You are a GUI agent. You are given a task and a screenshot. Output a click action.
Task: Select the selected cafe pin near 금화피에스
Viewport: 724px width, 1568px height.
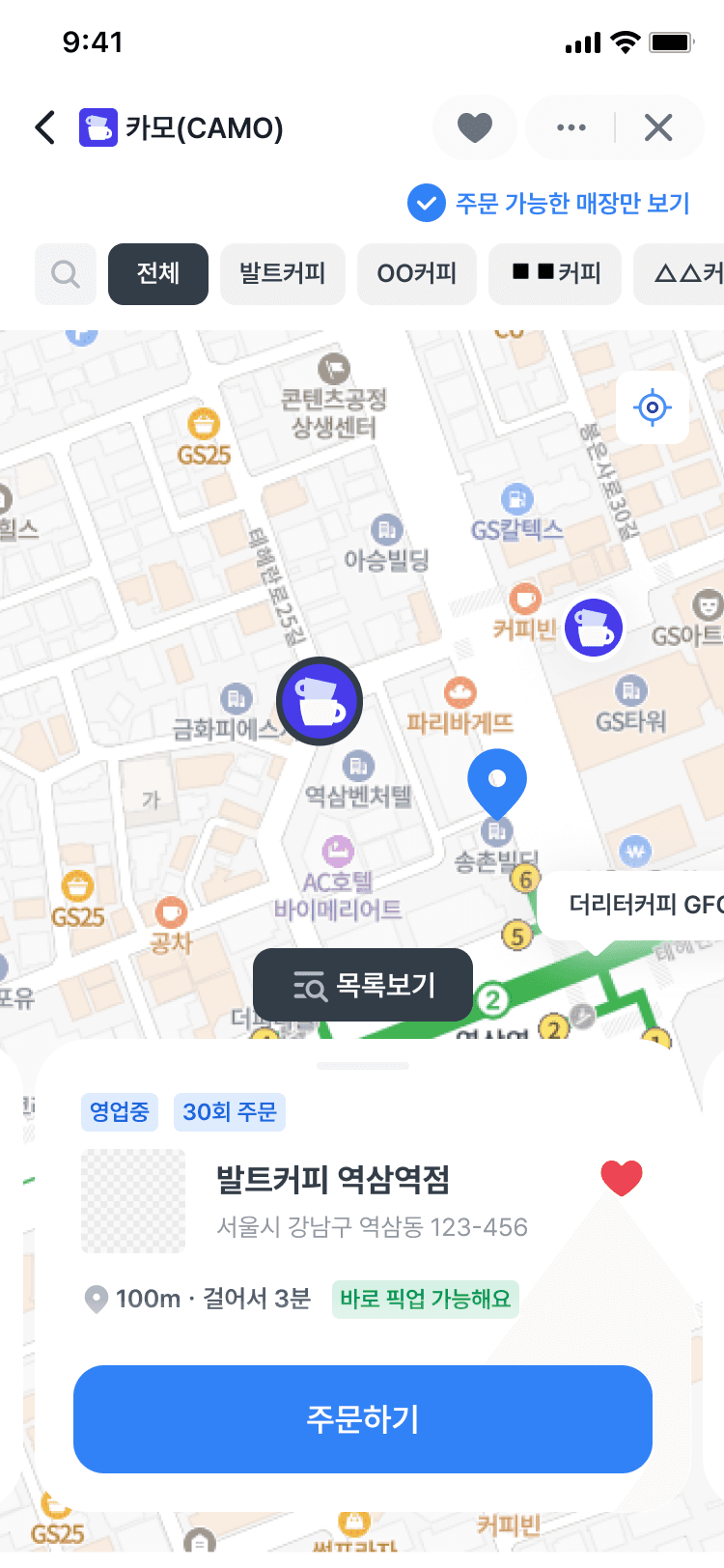point(320,701)
